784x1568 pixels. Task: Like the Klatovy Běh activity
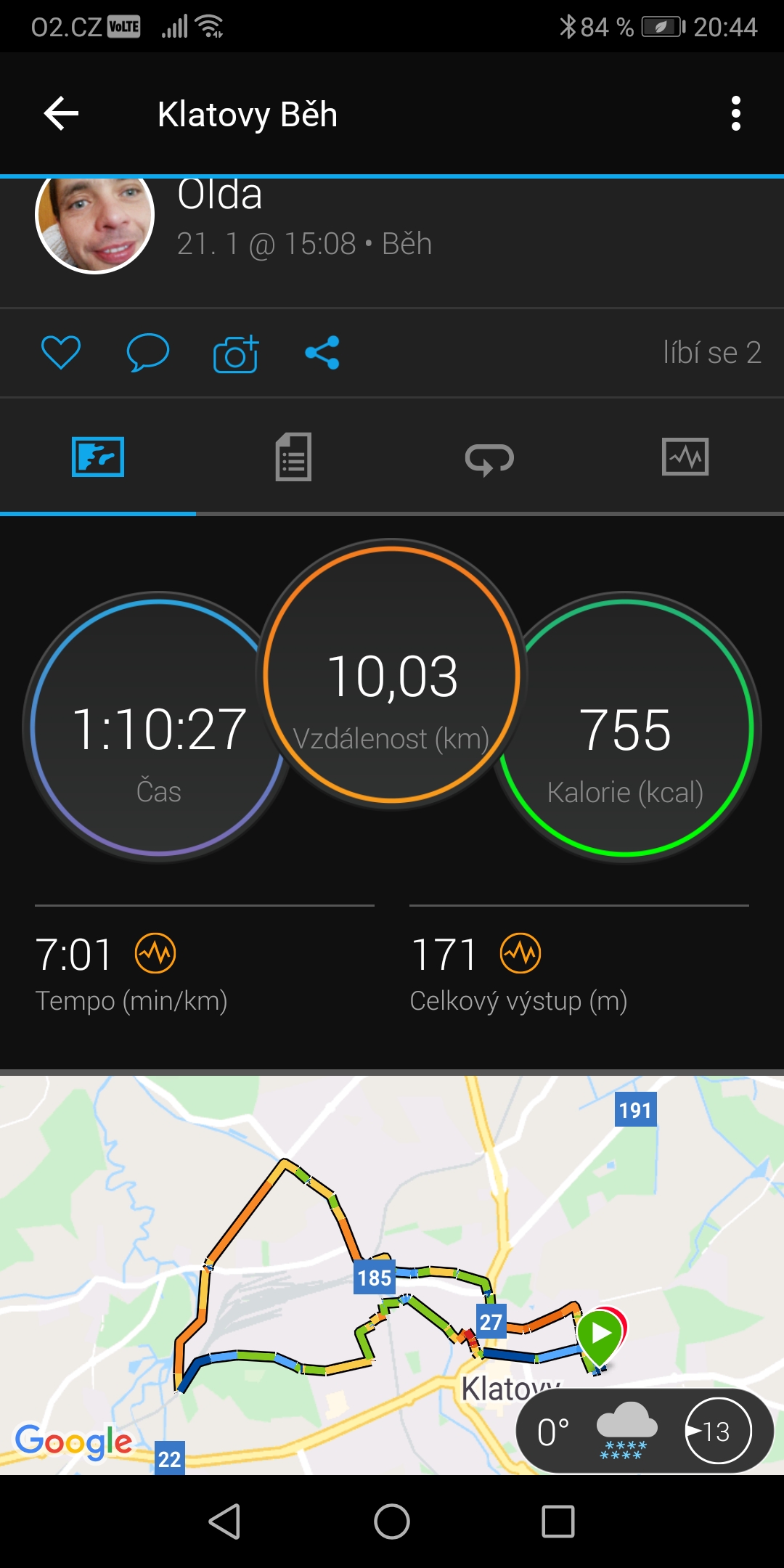tap(61, 353)
